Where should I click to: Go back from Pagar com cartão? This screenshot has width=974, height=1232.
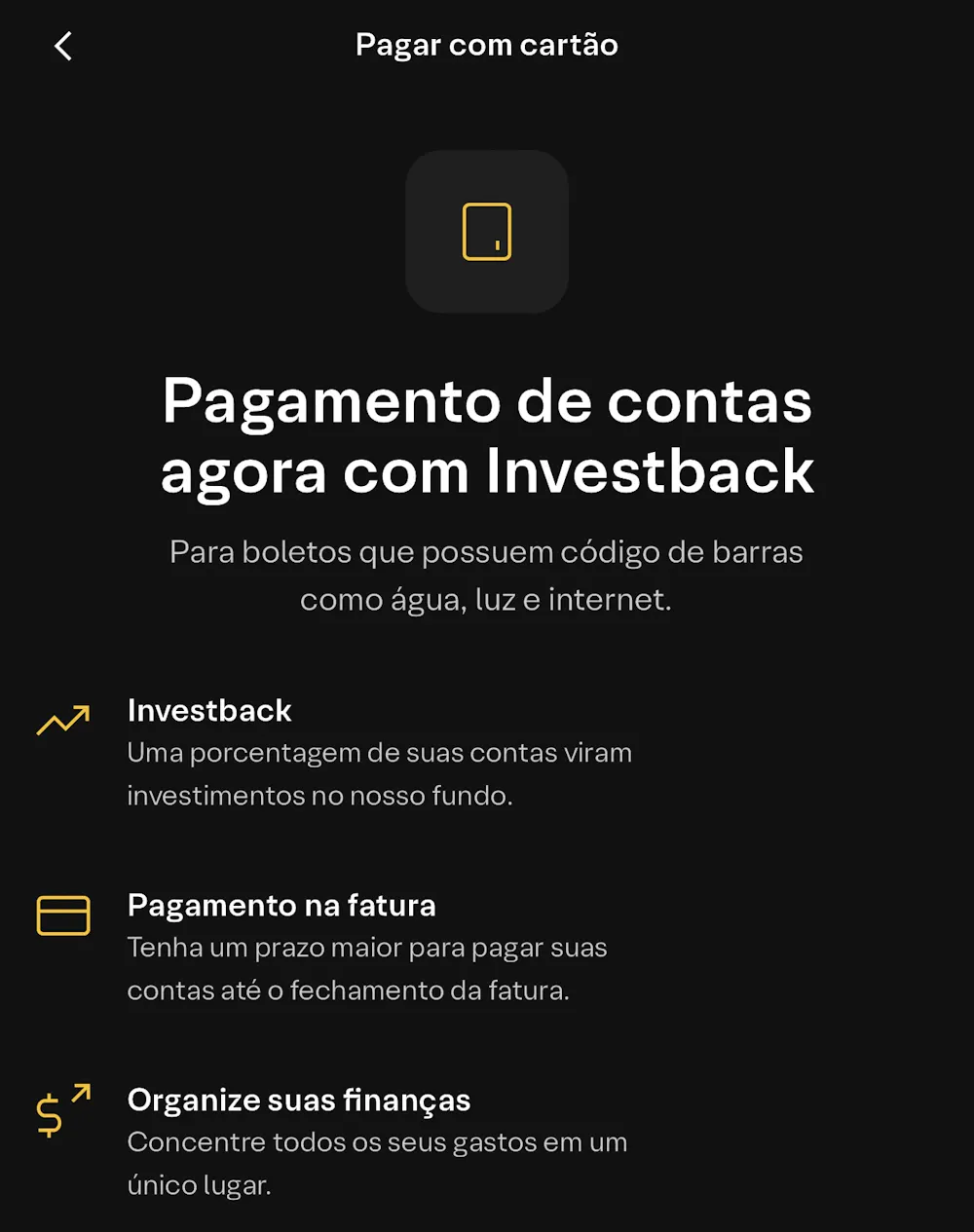click(63, 46)
